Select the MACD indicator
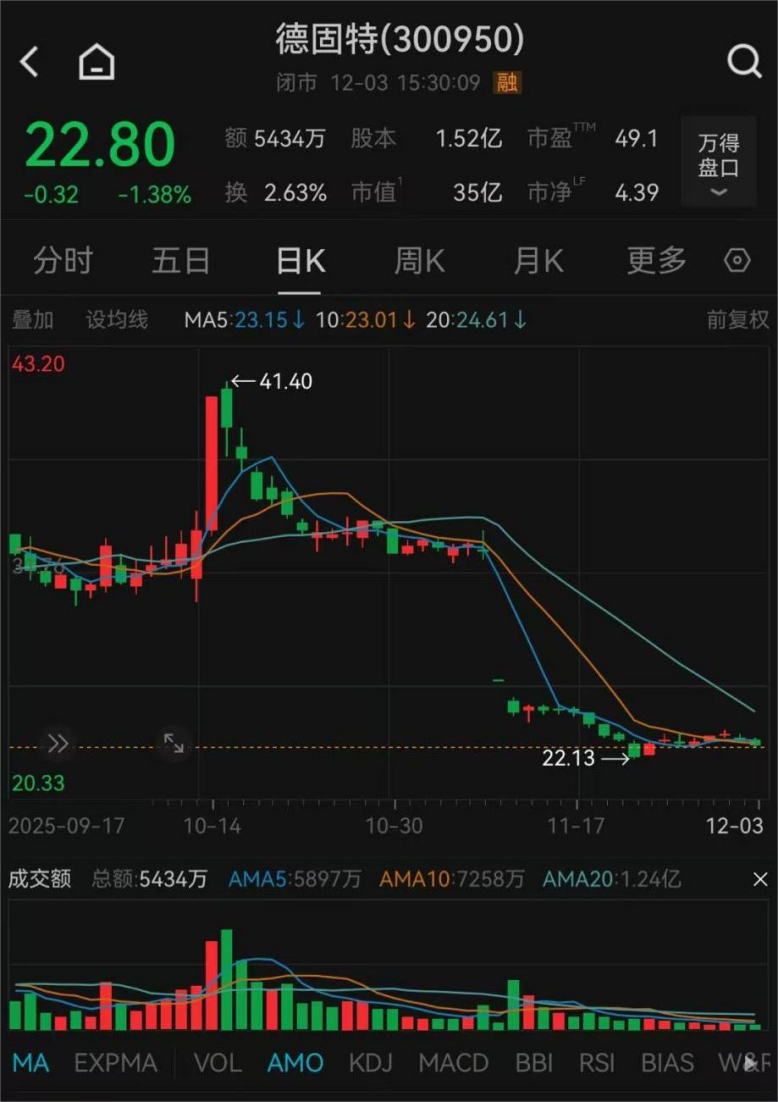 point(453,1062)
